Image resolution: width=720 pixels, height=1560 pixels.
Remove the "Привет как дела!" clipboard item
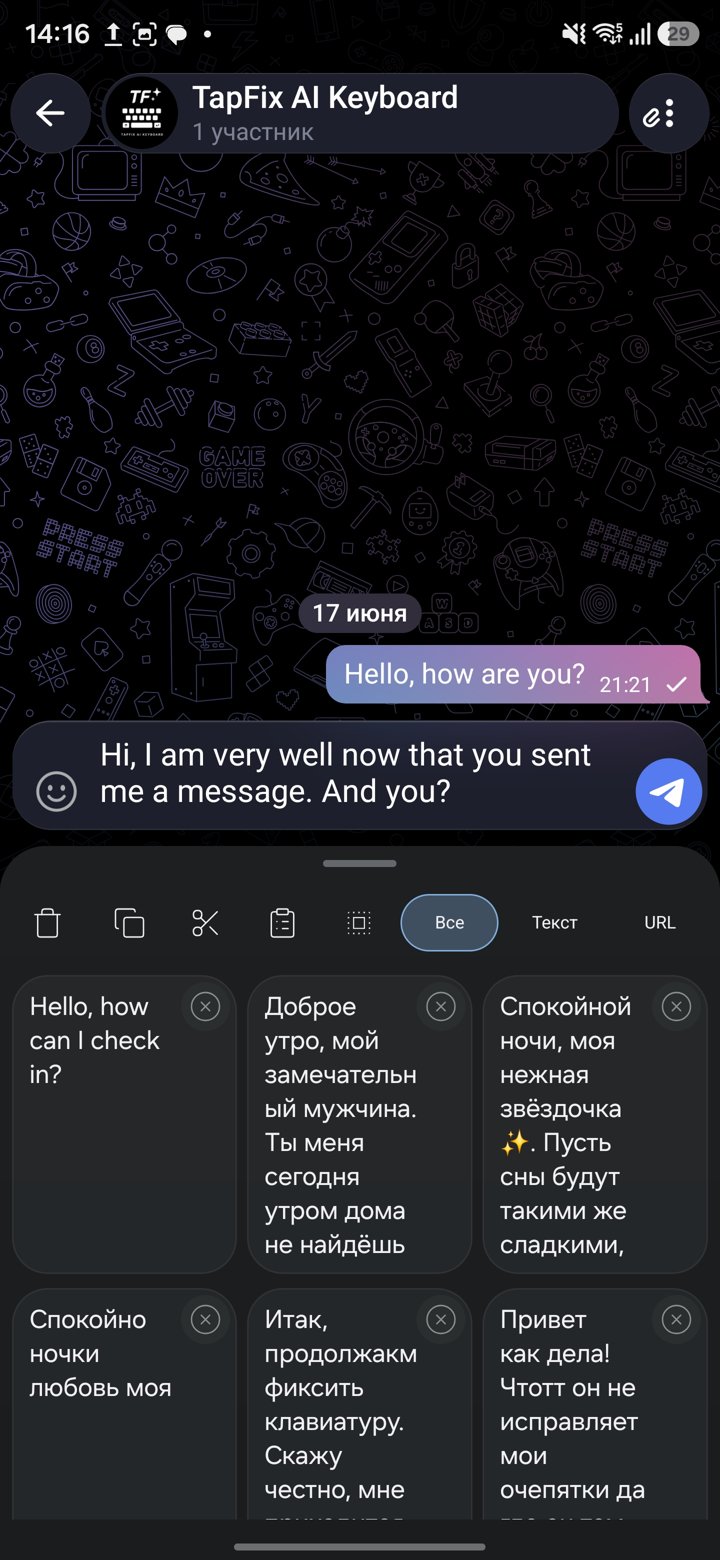tap(676, 1320)
